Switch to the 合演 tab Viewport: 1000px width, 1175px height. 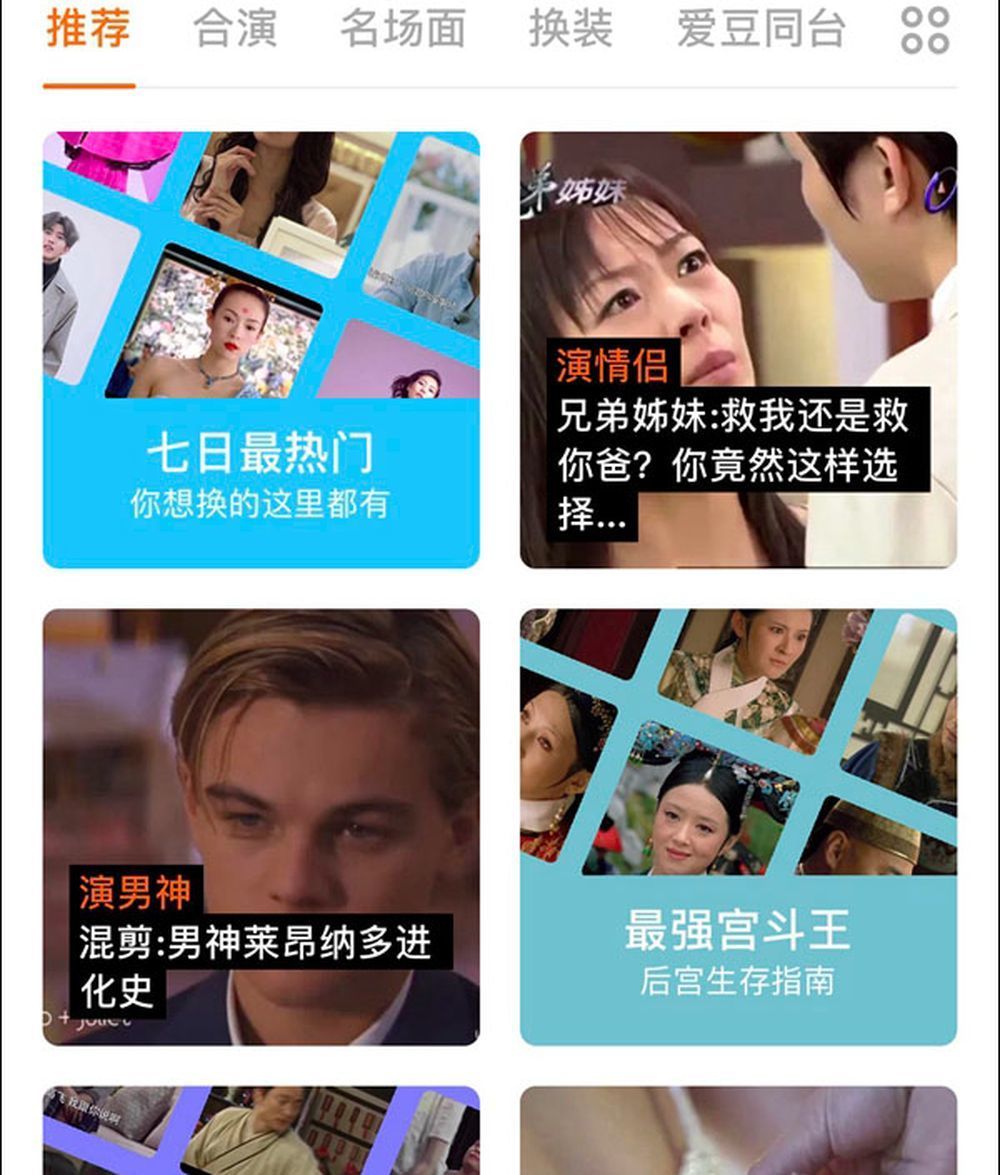[235, 29]
